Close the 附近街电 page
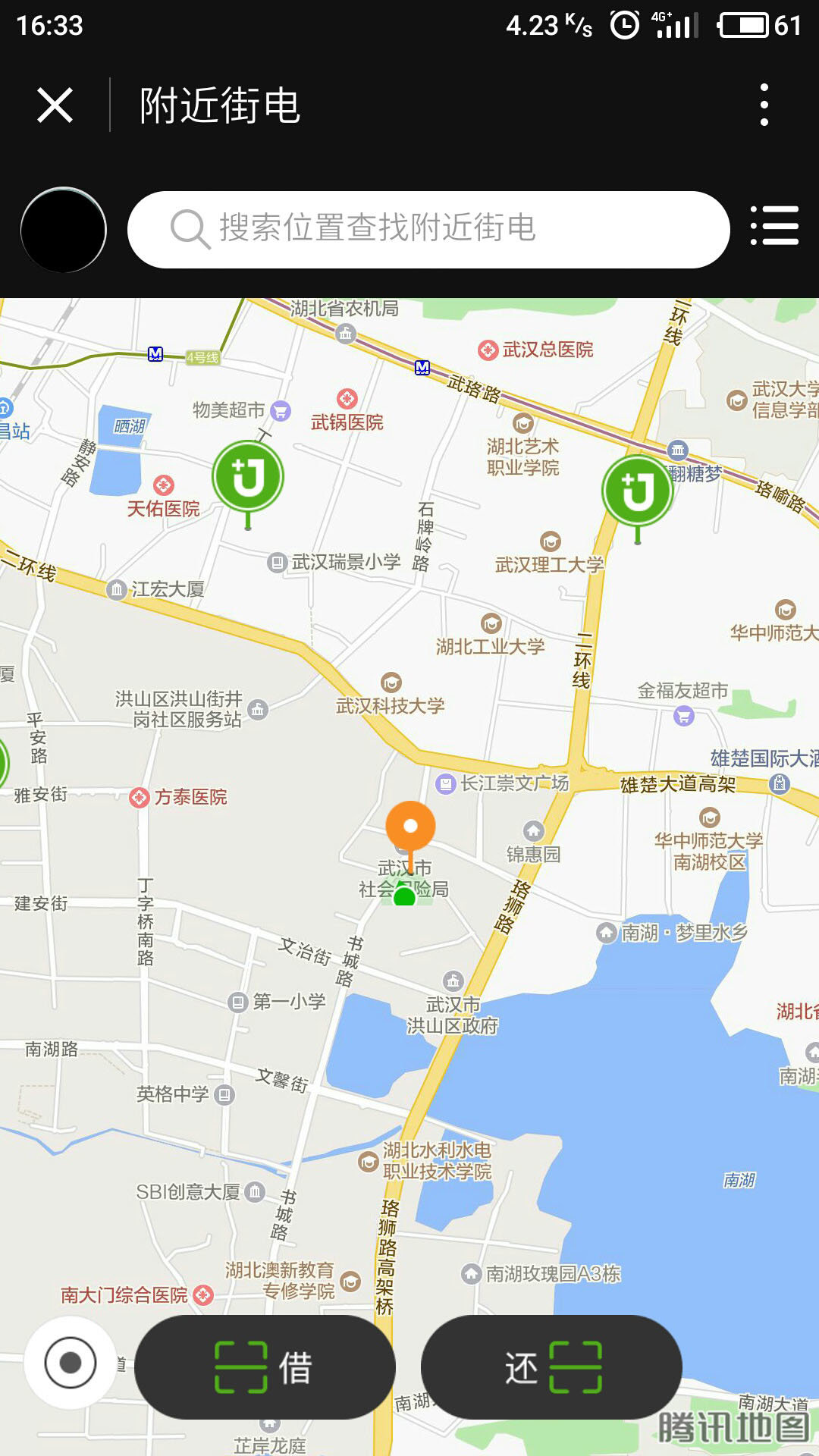 [55, 105]
